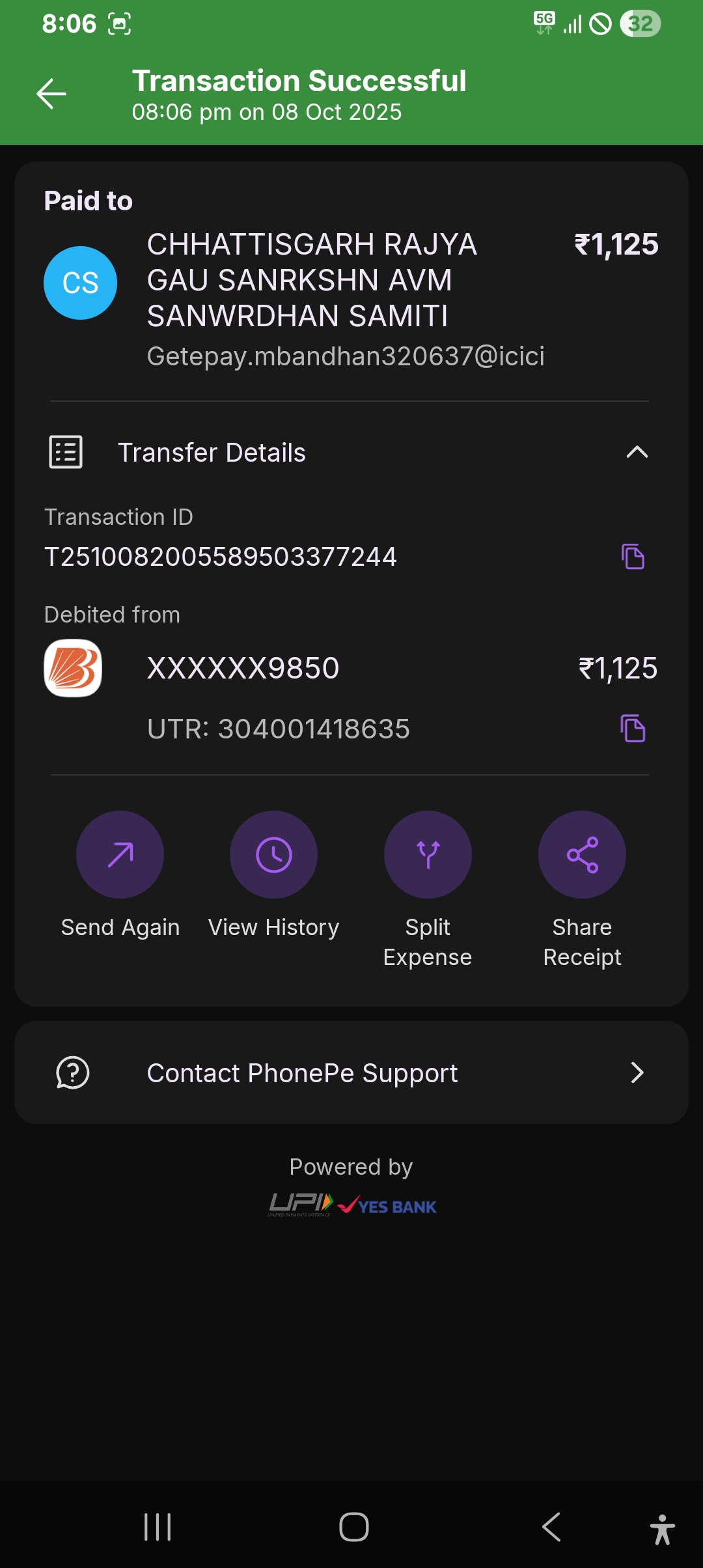Image resolution: width=703 pixels, height=1568 pixels.
Task: Go back using the header arrow
Action: point(51,94)
